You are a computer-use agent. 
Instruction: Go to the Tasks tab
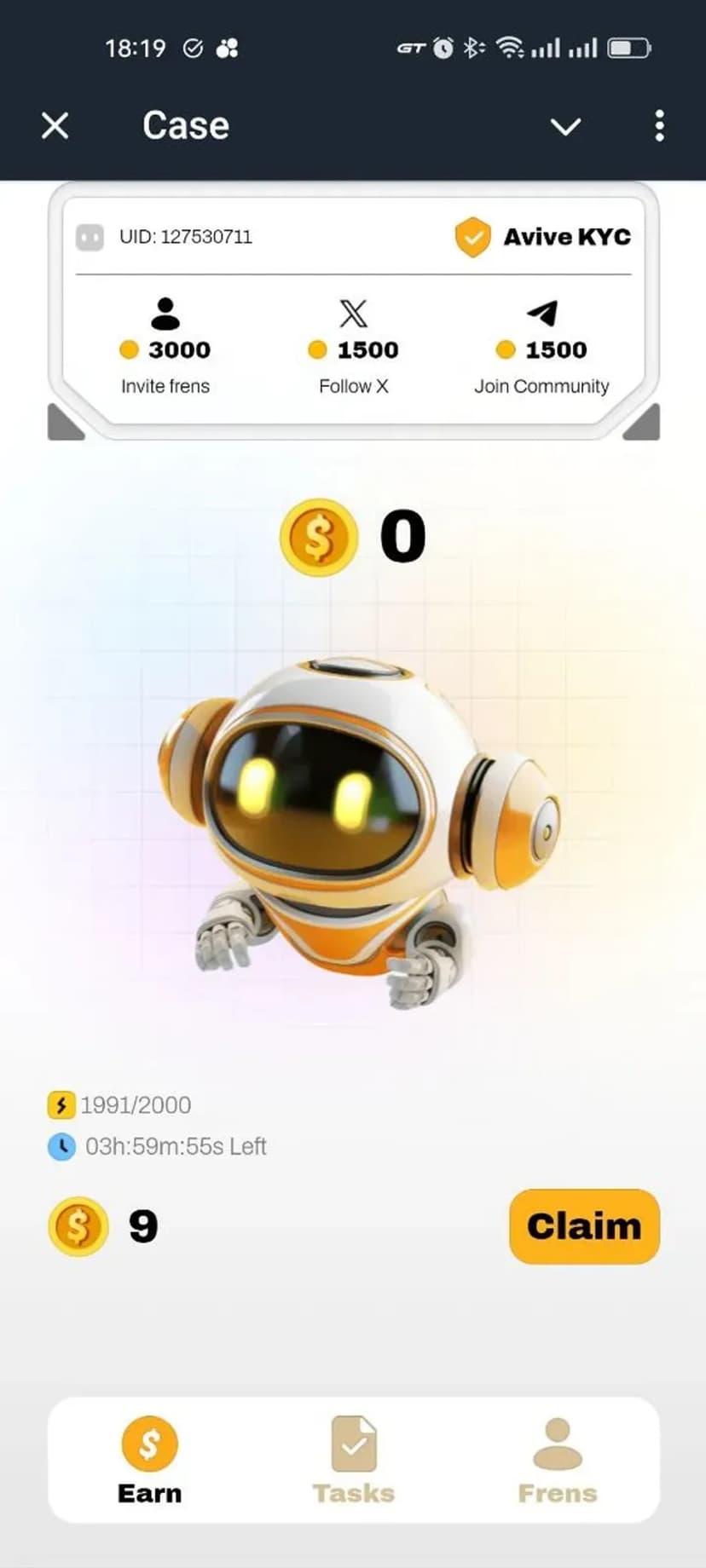tap(353, 1461)
